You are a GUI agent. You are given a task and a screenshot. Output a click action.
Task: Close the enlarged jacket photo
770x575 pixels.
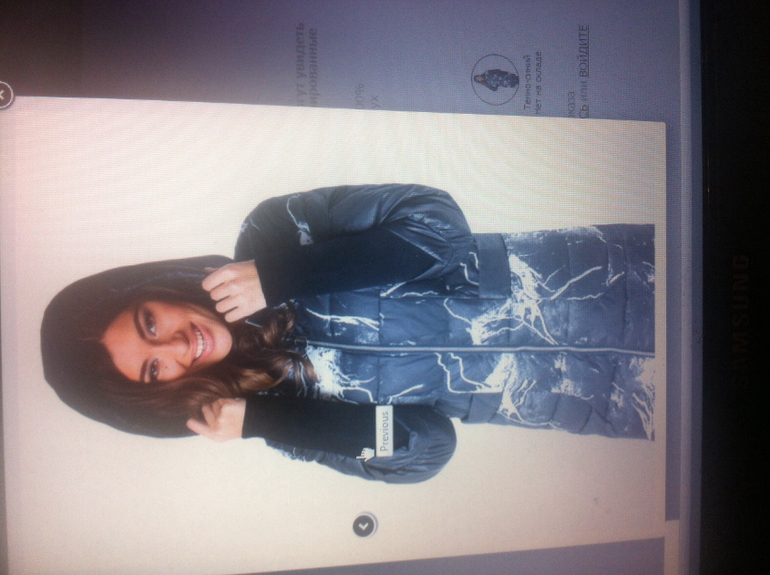4,96
